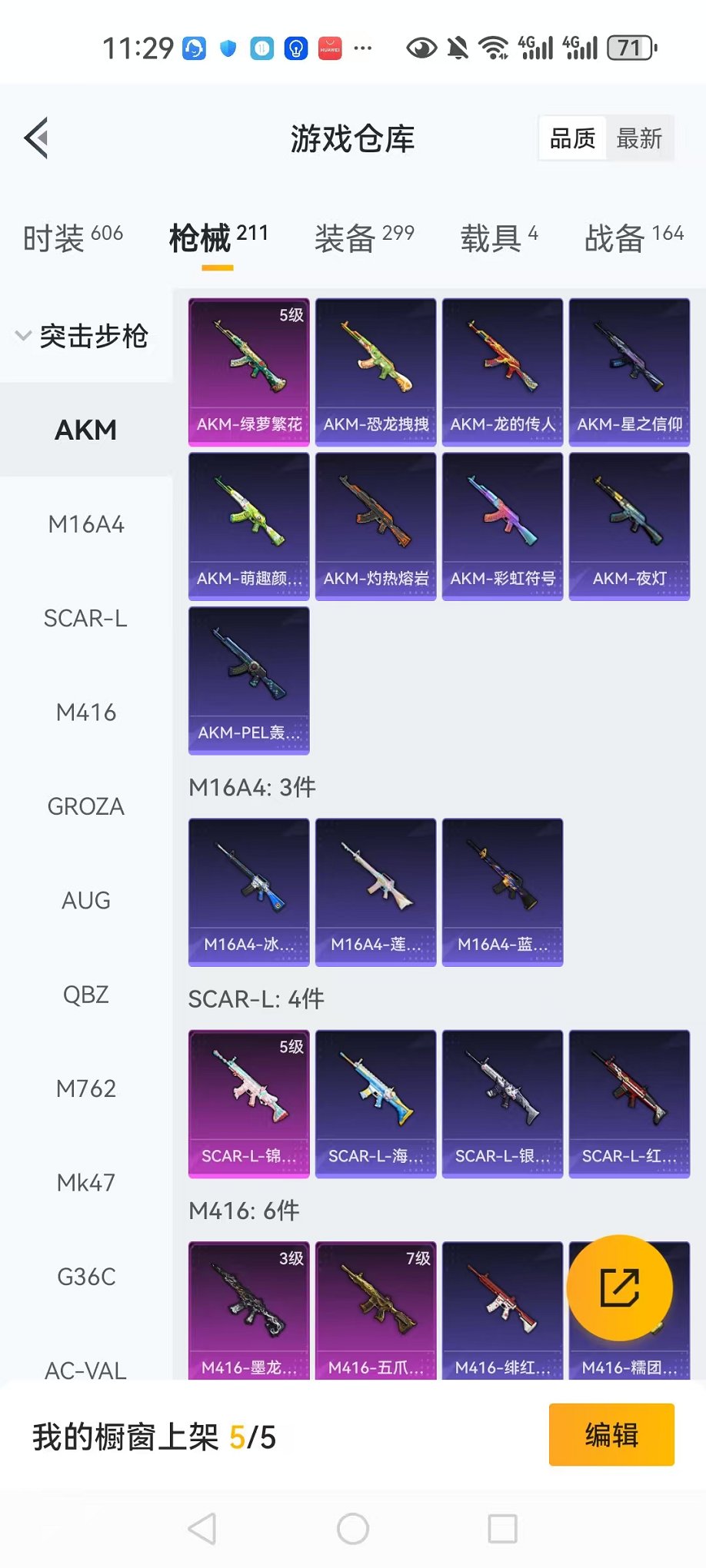Go to the system home screen
This screenshot has height=1568, width=706.
[x=353, y=1529]
